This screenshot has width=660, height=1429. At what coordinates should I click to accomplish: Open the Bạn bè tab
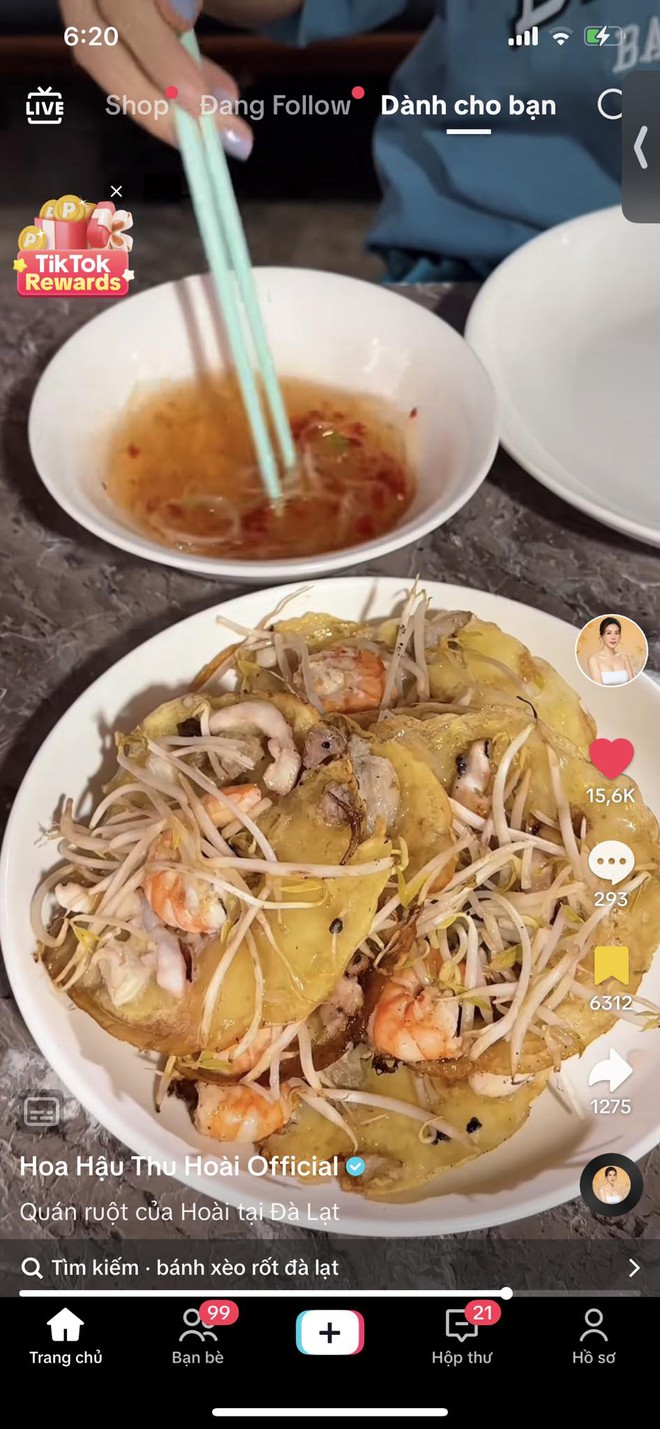coord(198,1337)
